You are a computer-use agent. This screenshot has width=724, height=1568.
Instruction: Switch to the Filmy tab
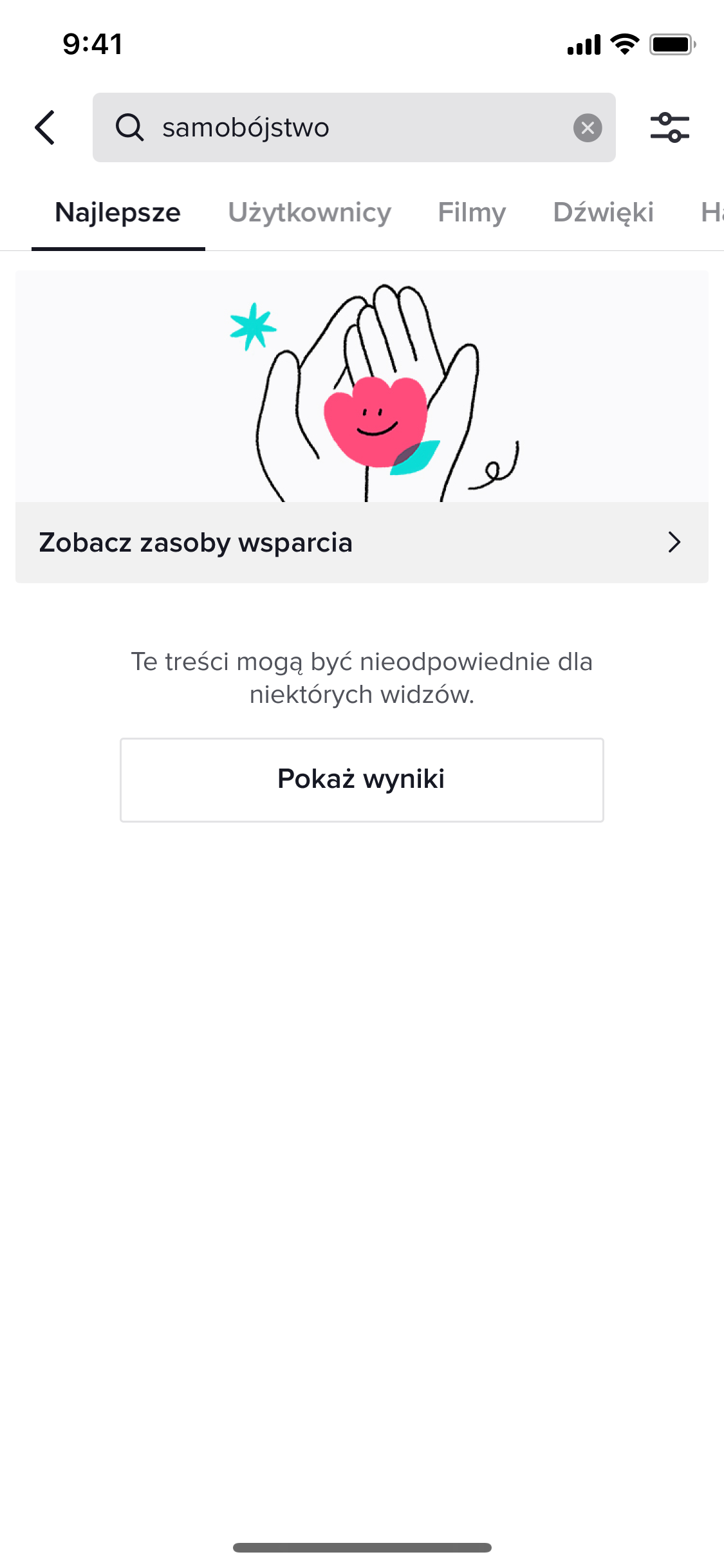point(472,213)
